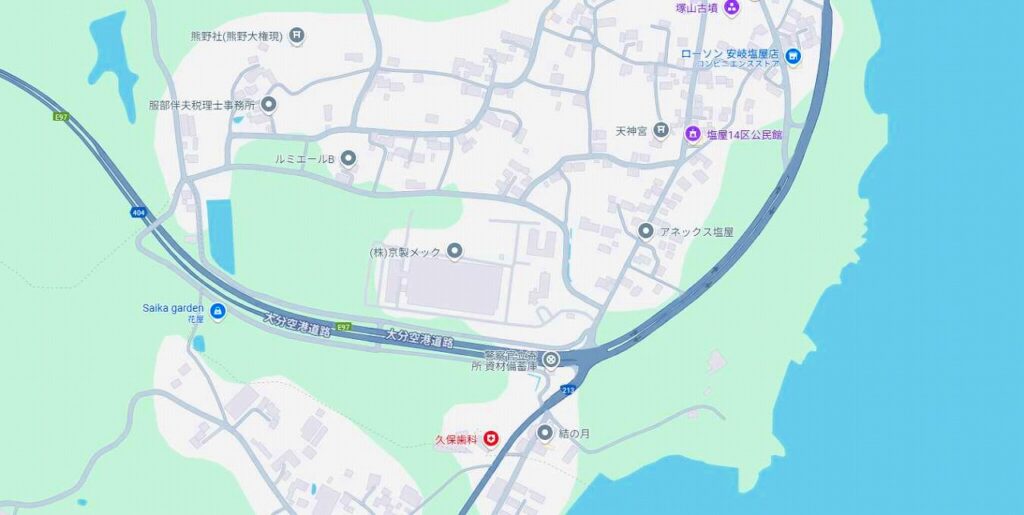This screenshot has height=515, width=1024.
Task: Open the 久保歯科 dental clinic marker
Action: click(491, 438)
